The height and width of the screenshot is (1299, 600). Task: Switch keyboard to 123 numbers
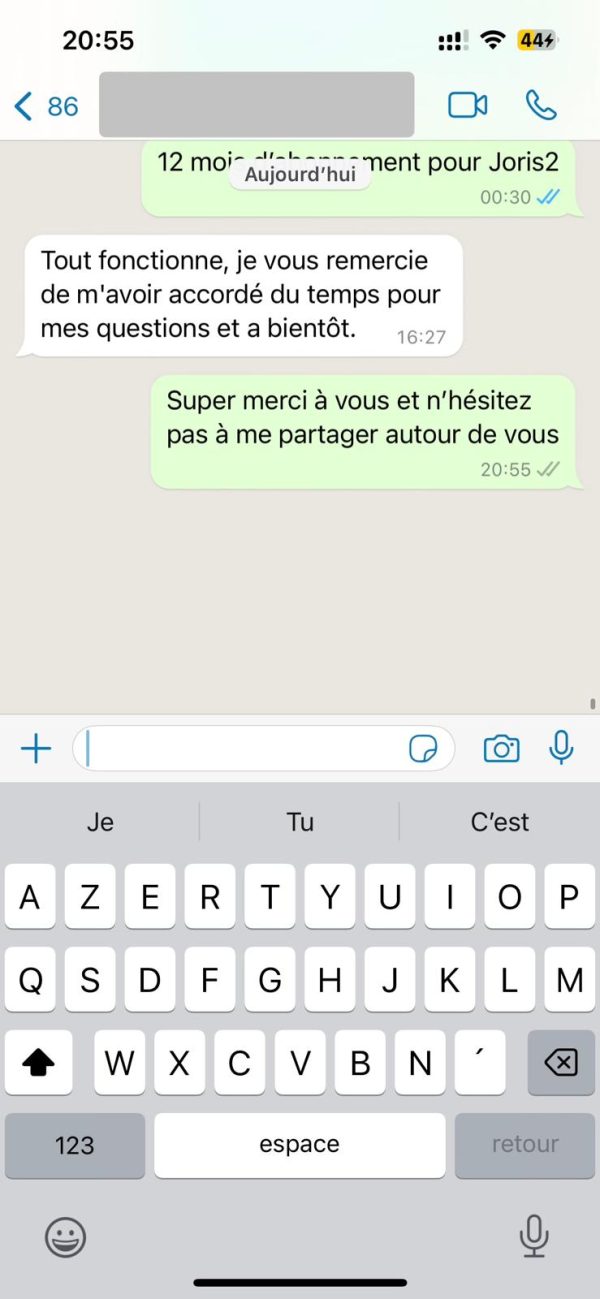click(x=75, y=1145)
